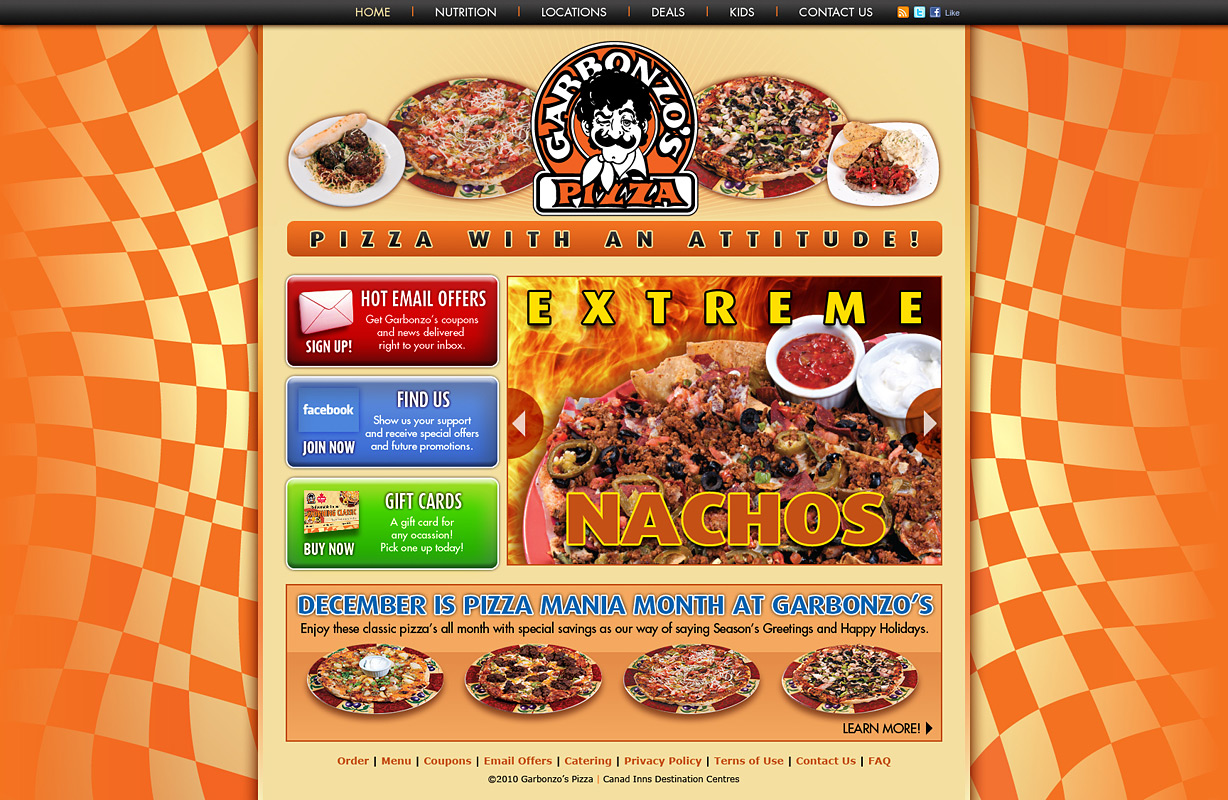Screen dimensions: 1228x800
Task: Open the FAQ footer link
Action: [x=879, y=761]
